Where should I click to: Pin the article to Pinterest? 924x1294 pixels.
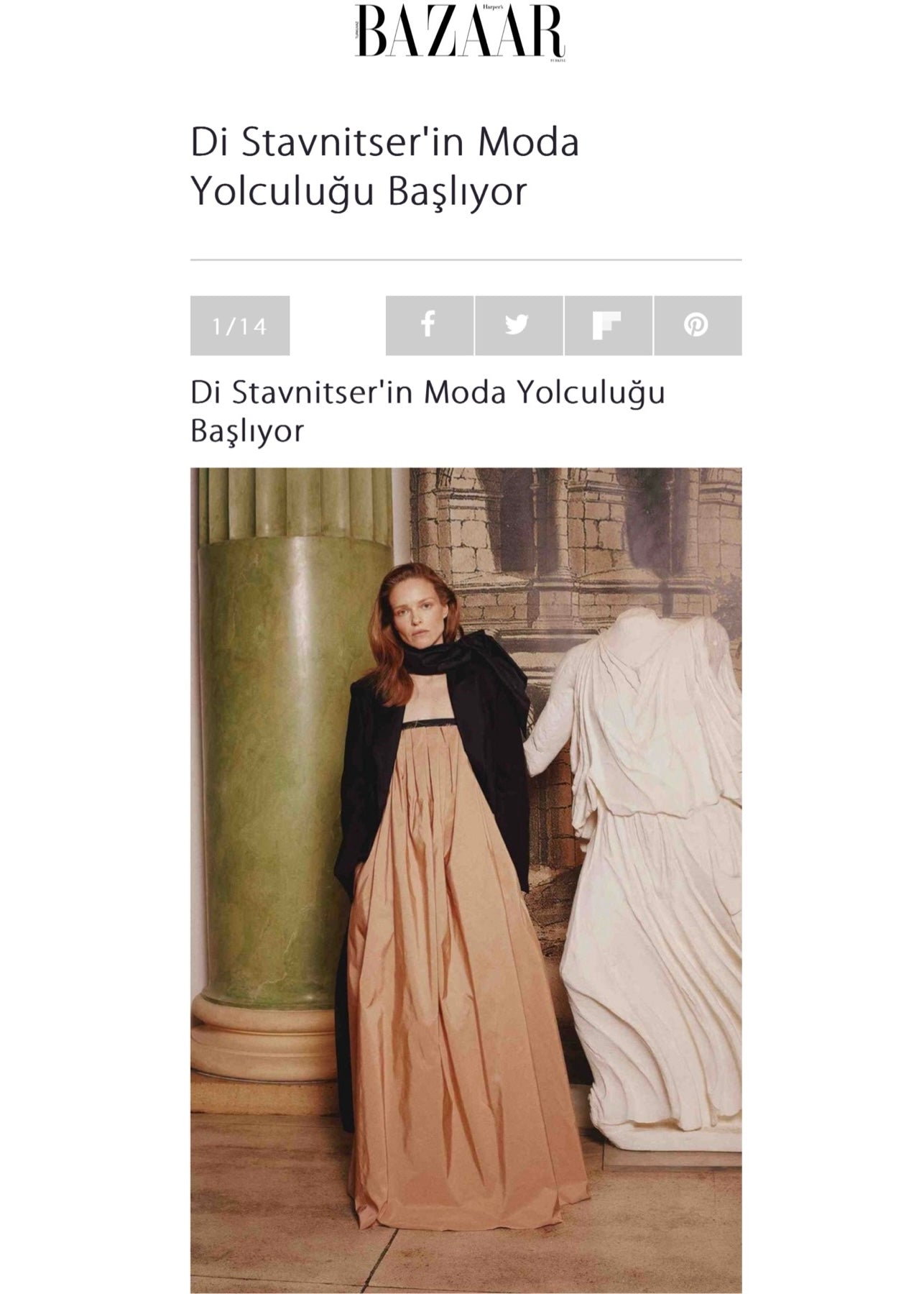(697, 325)
